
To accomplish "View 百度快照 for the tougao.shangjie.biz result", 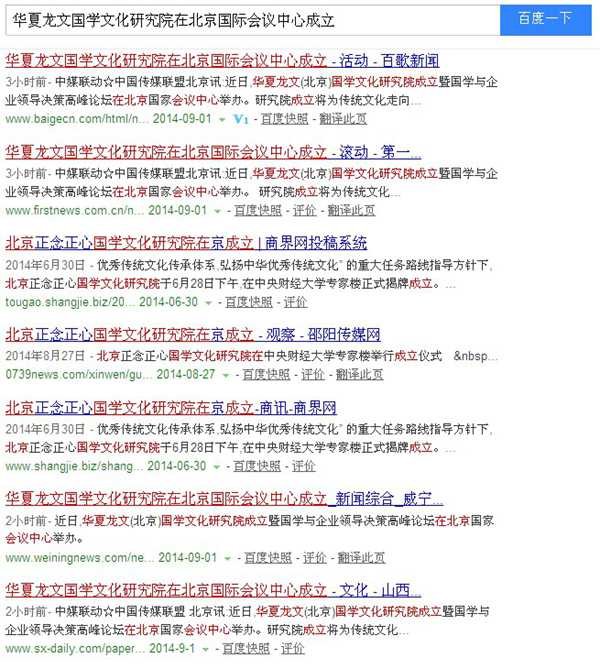I will click(x=247, y=301).
